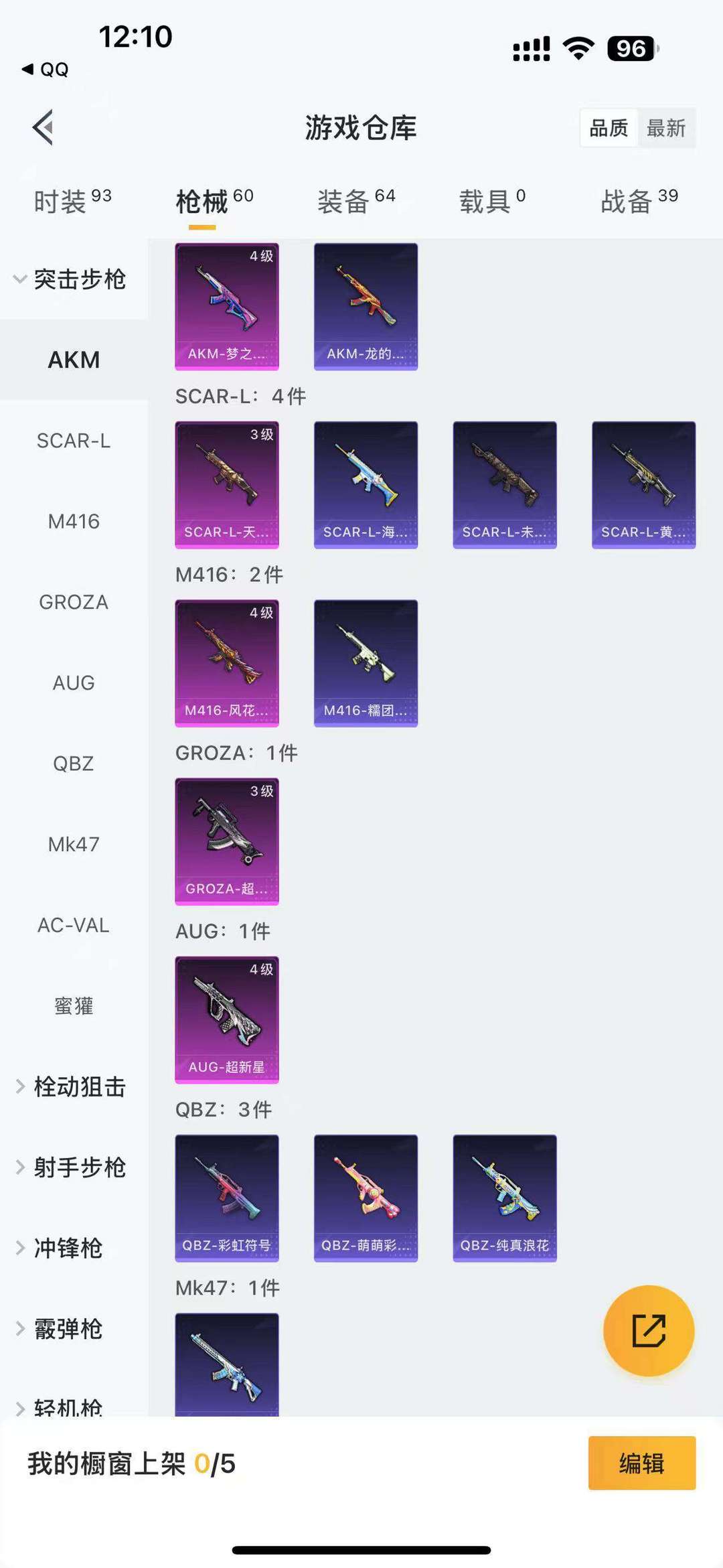Return to QQ via status bar link

46,69
